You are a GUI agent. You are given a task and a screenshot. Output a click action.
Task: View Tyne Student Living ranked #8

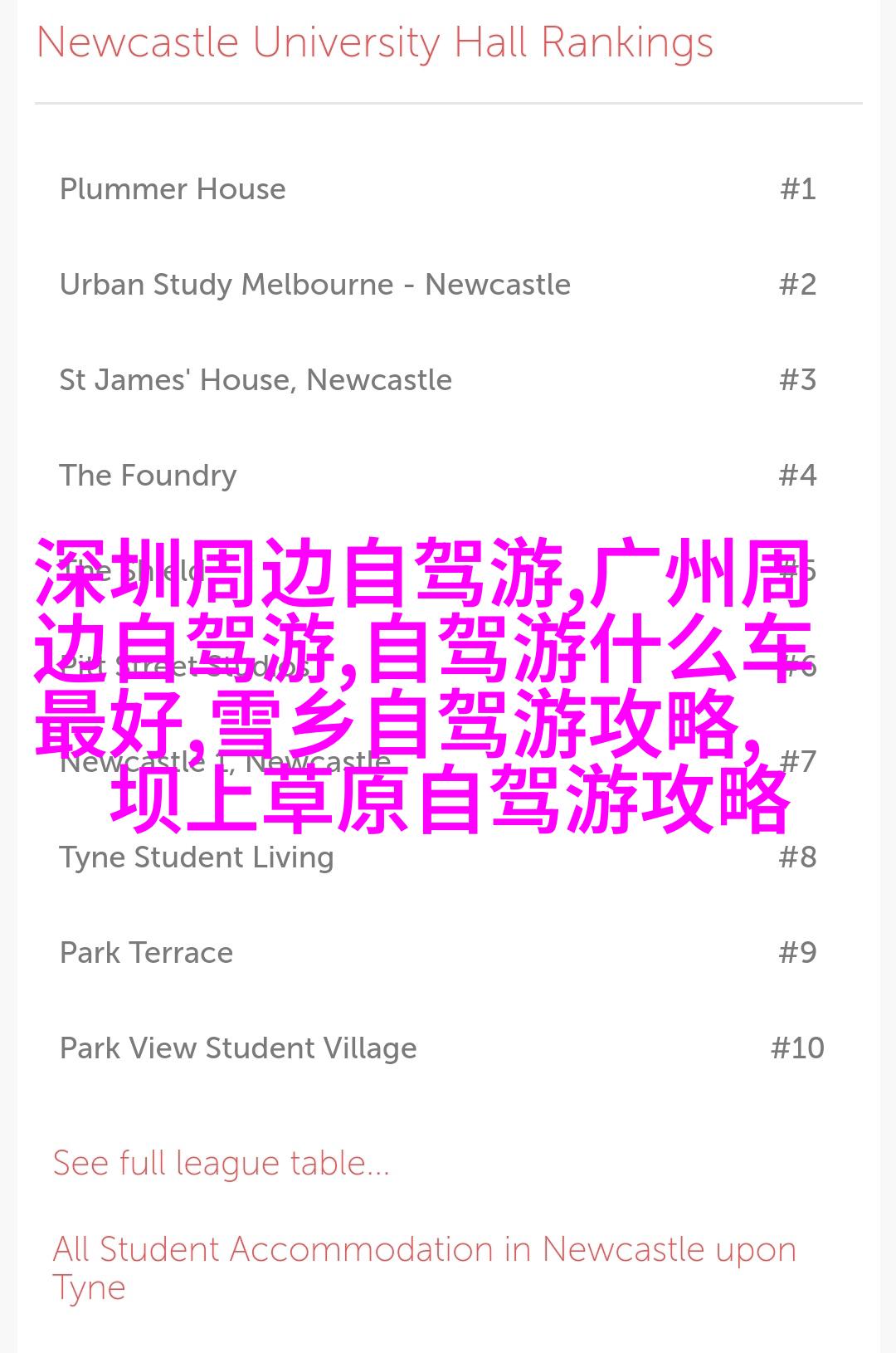point(197,857)
